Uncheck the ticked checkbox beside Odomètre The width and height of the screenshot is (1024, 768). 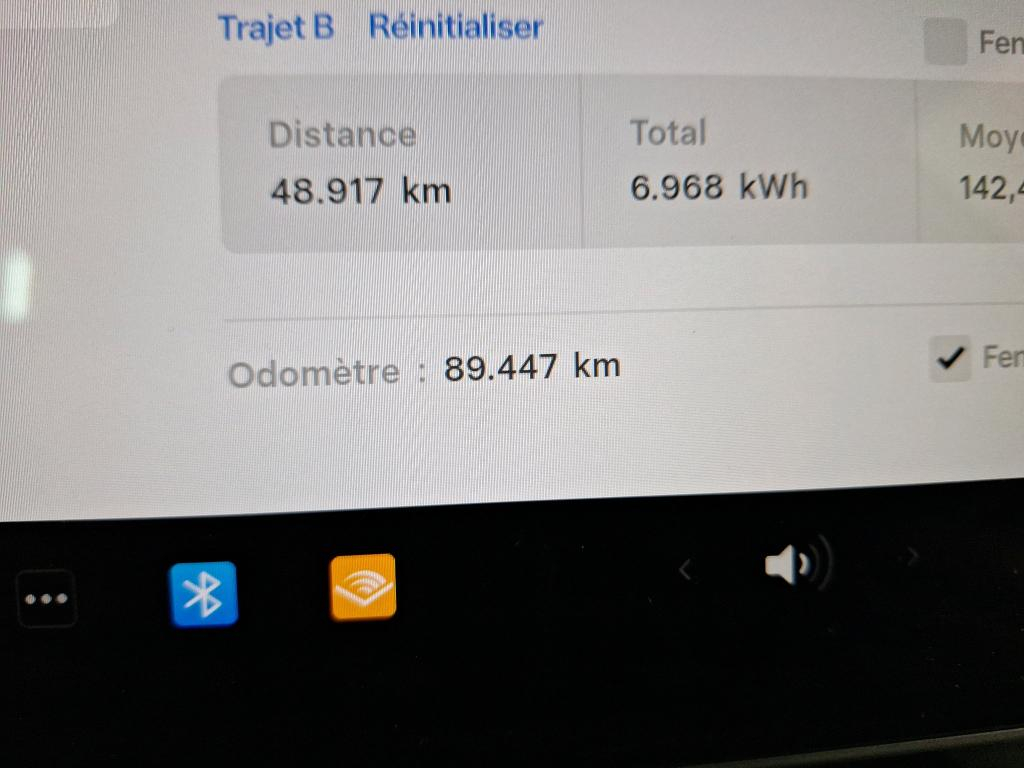[951, 358]
